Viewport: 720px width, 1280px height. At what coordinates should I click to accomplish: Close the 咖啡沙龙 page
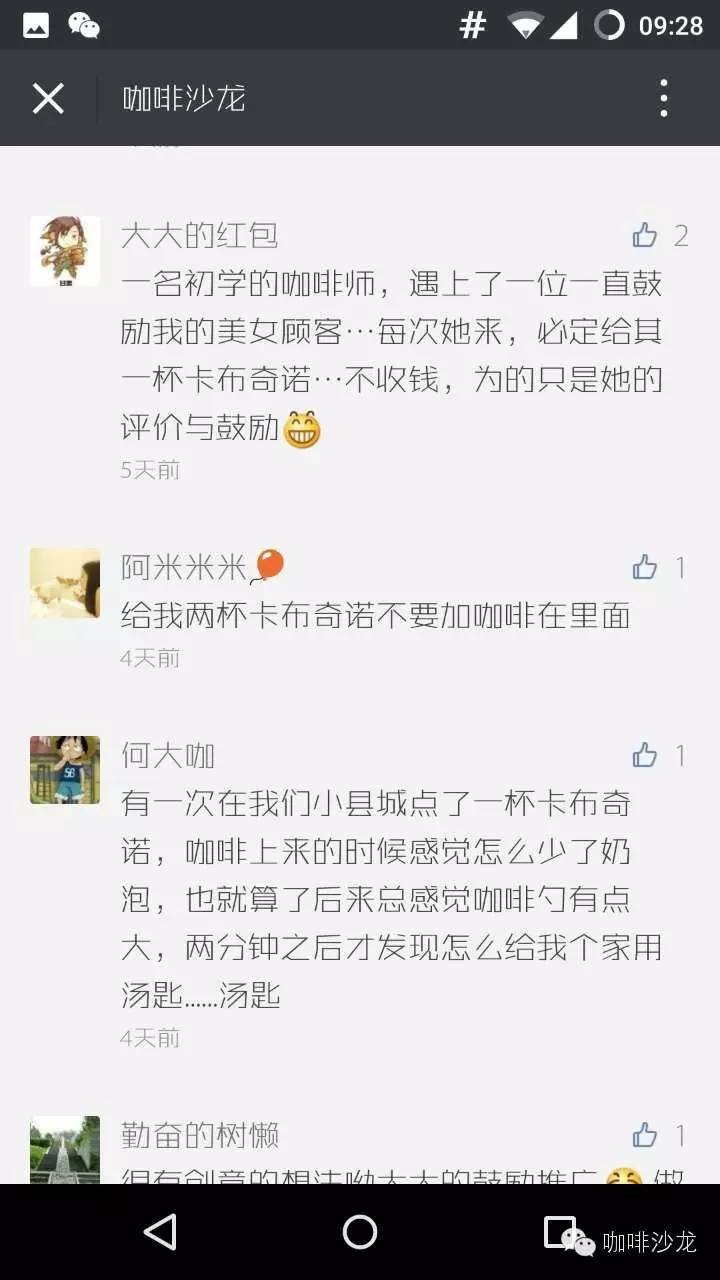(x=48, y=98)
